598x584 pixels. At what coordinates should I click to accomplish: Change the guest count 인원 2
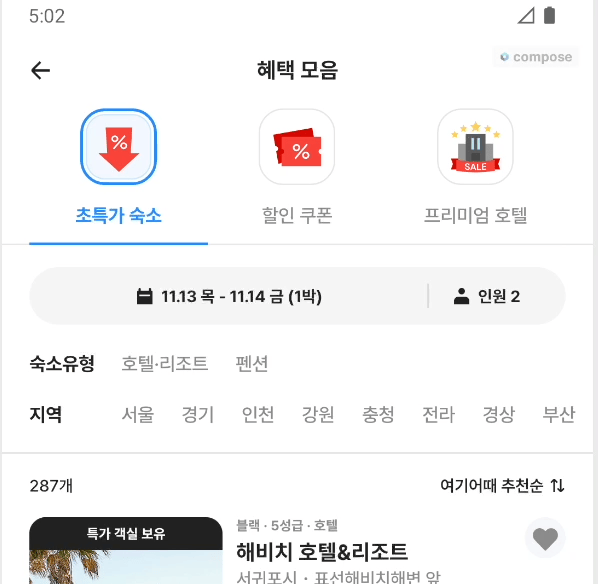click(x=487, y=296)
